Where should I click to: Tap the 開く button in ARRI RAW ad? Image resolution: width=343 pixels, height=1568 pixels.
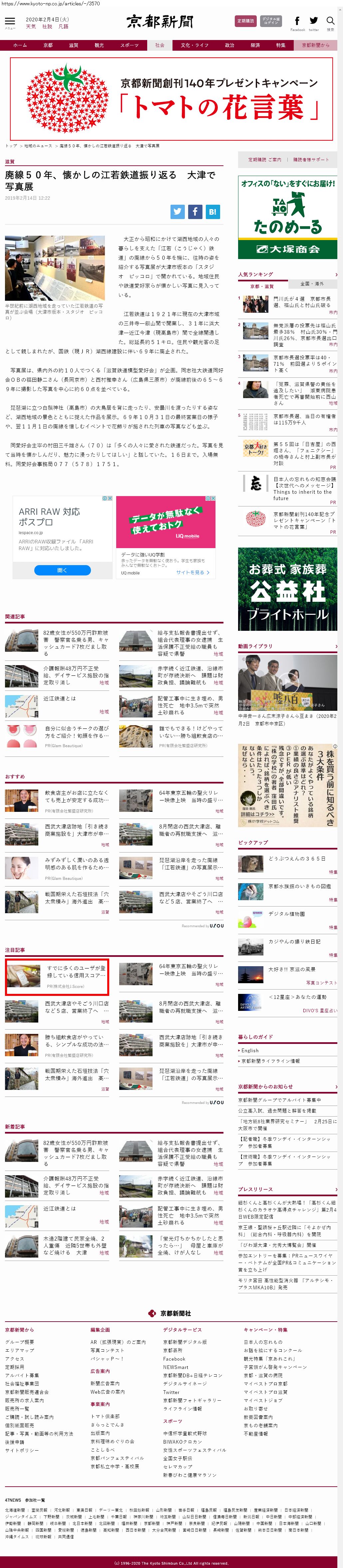coord(62,570)
